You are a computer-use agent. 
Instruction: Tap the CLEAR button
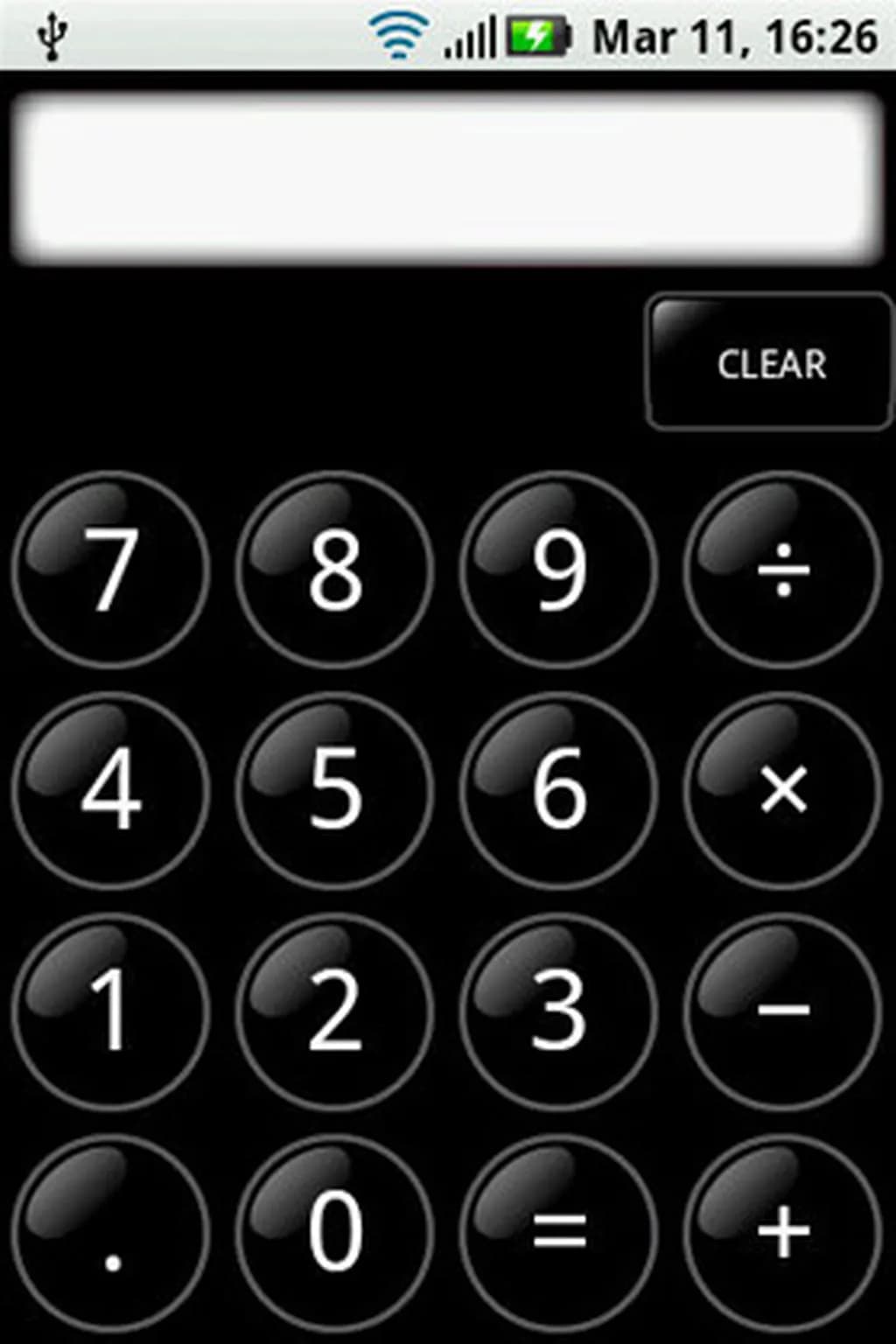click(769, 362)
